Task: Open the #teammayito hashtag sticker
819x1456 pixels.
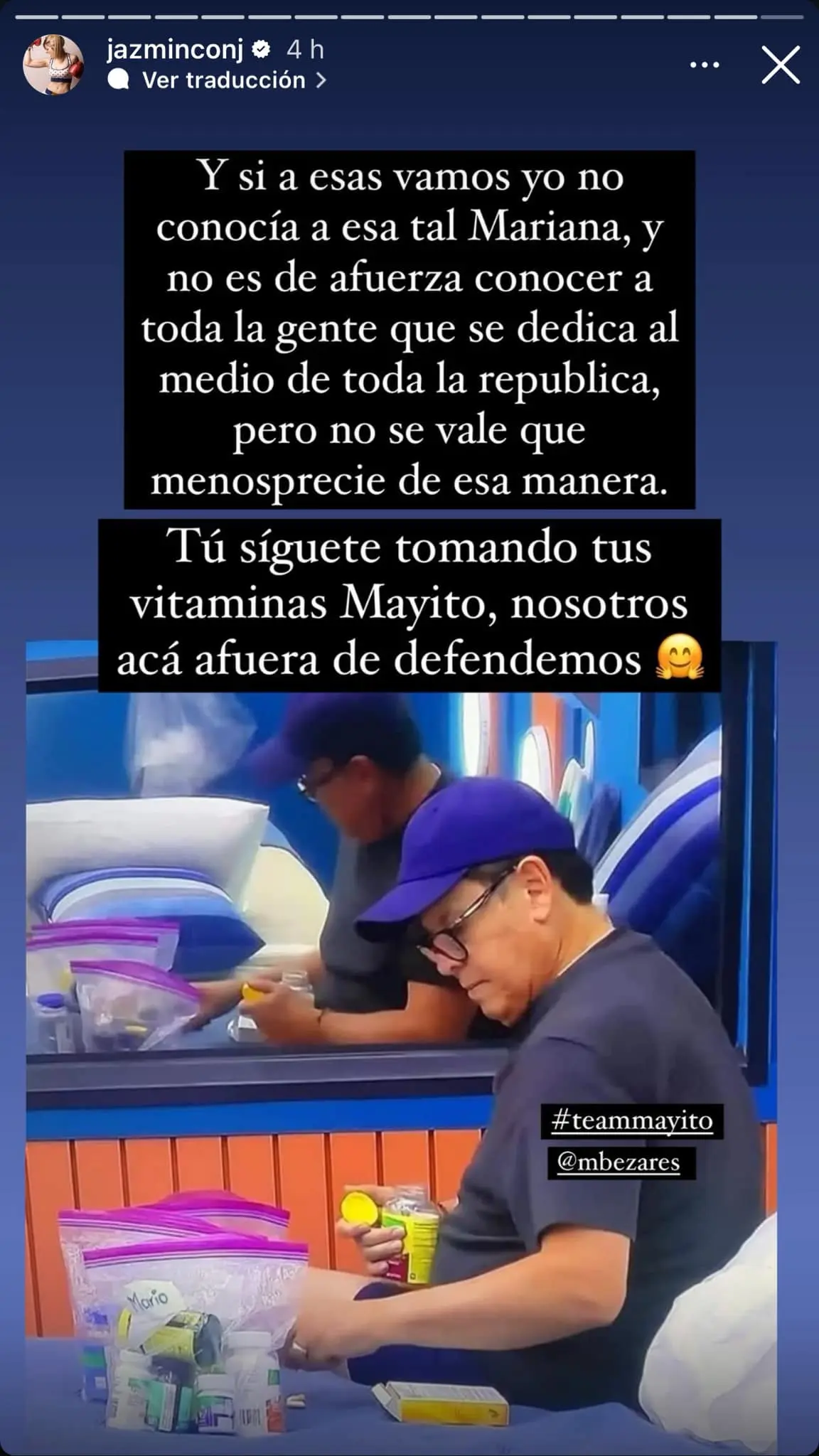Action: tap(631, 1120)
